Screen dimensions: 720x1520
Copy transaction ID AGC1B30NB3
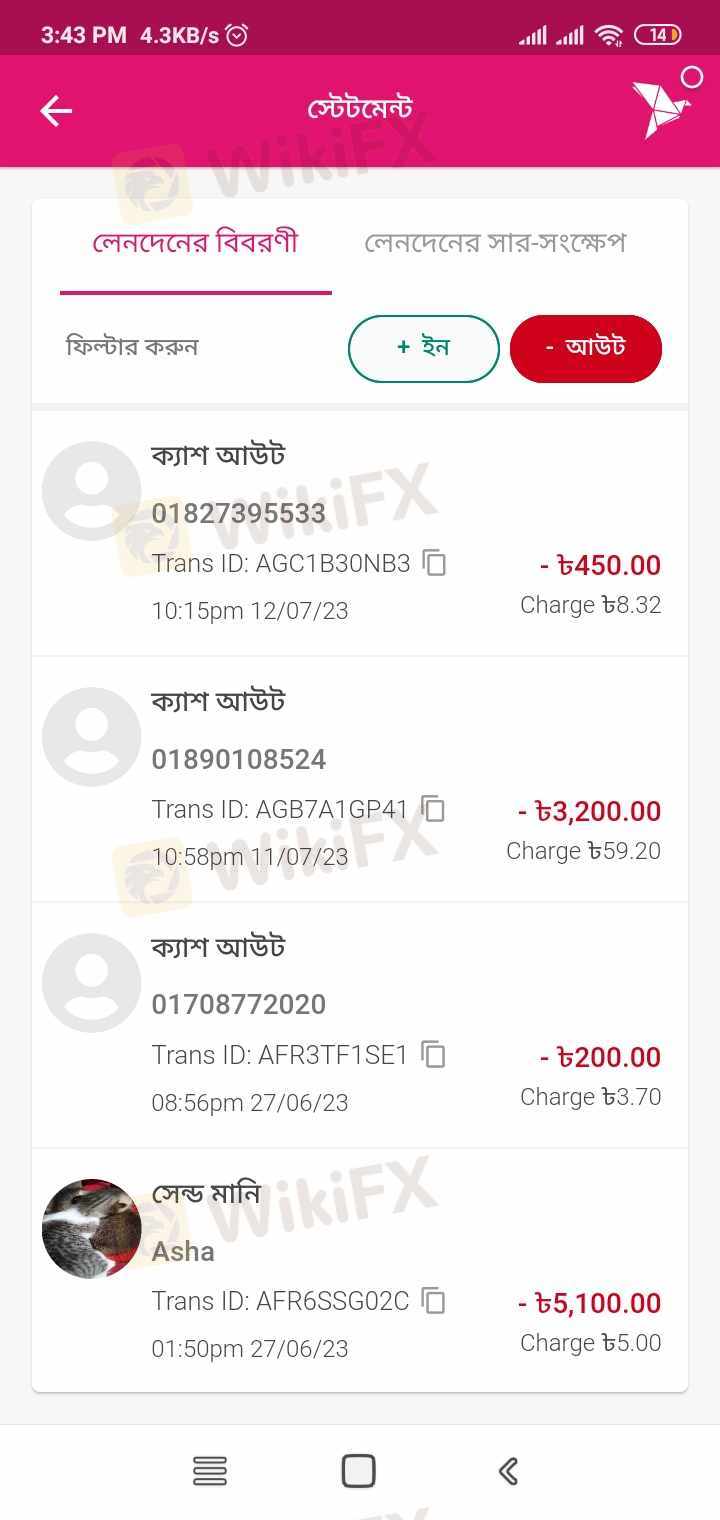point(434,563)
